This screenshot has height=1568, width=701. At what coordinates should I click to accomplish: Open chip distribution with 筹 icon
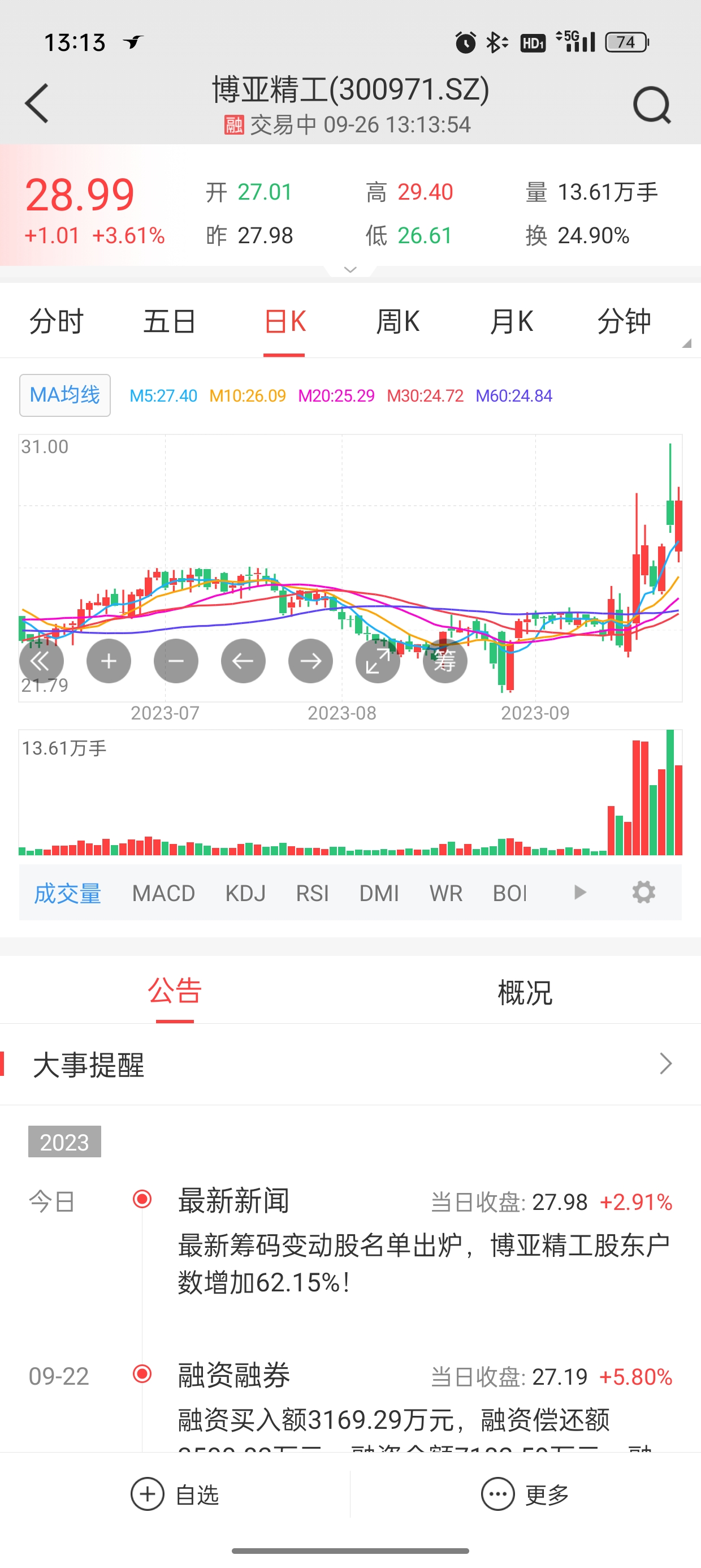tap(445, 661)
